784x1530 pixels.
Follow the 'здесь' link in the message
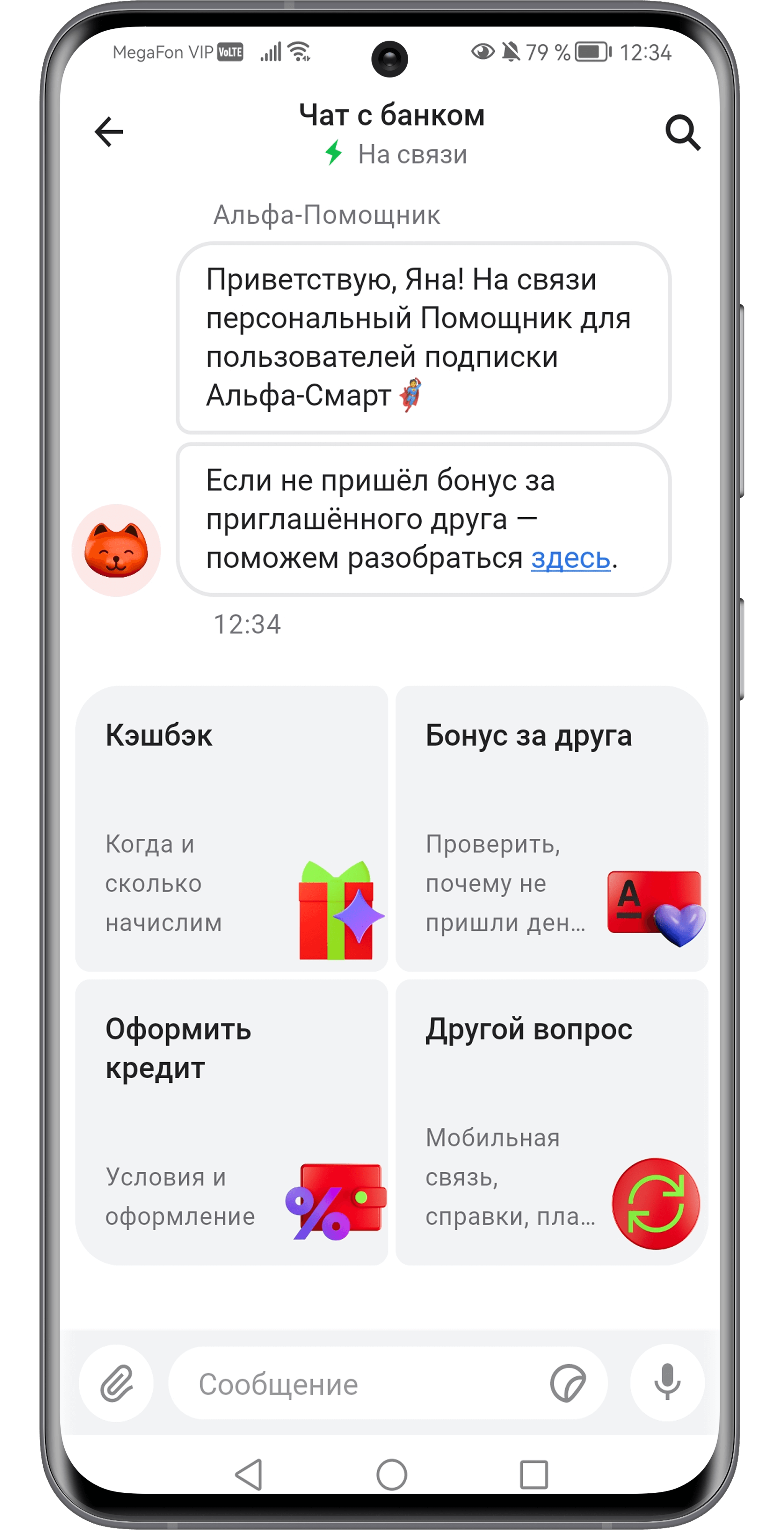[x=570, y=558]
